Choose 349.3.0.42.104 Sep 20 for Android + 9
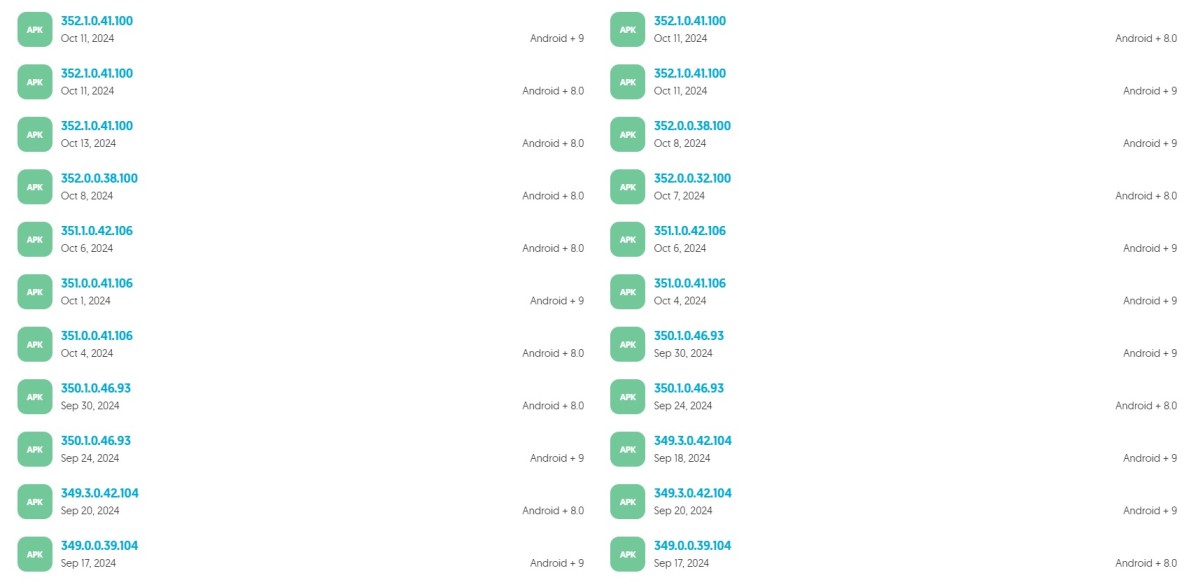Viewport: 1203px width, 587px height. [x=692, y=493]
